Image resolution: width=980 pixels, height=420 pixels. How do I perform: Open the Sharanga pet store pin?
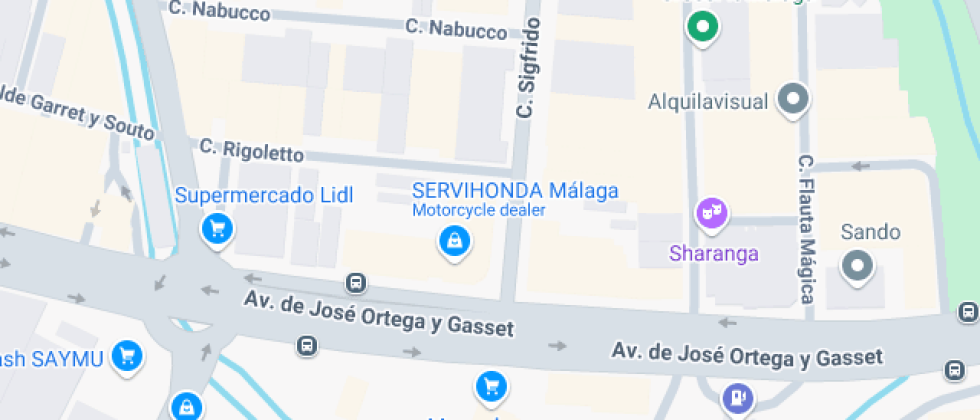click(712, 215)
